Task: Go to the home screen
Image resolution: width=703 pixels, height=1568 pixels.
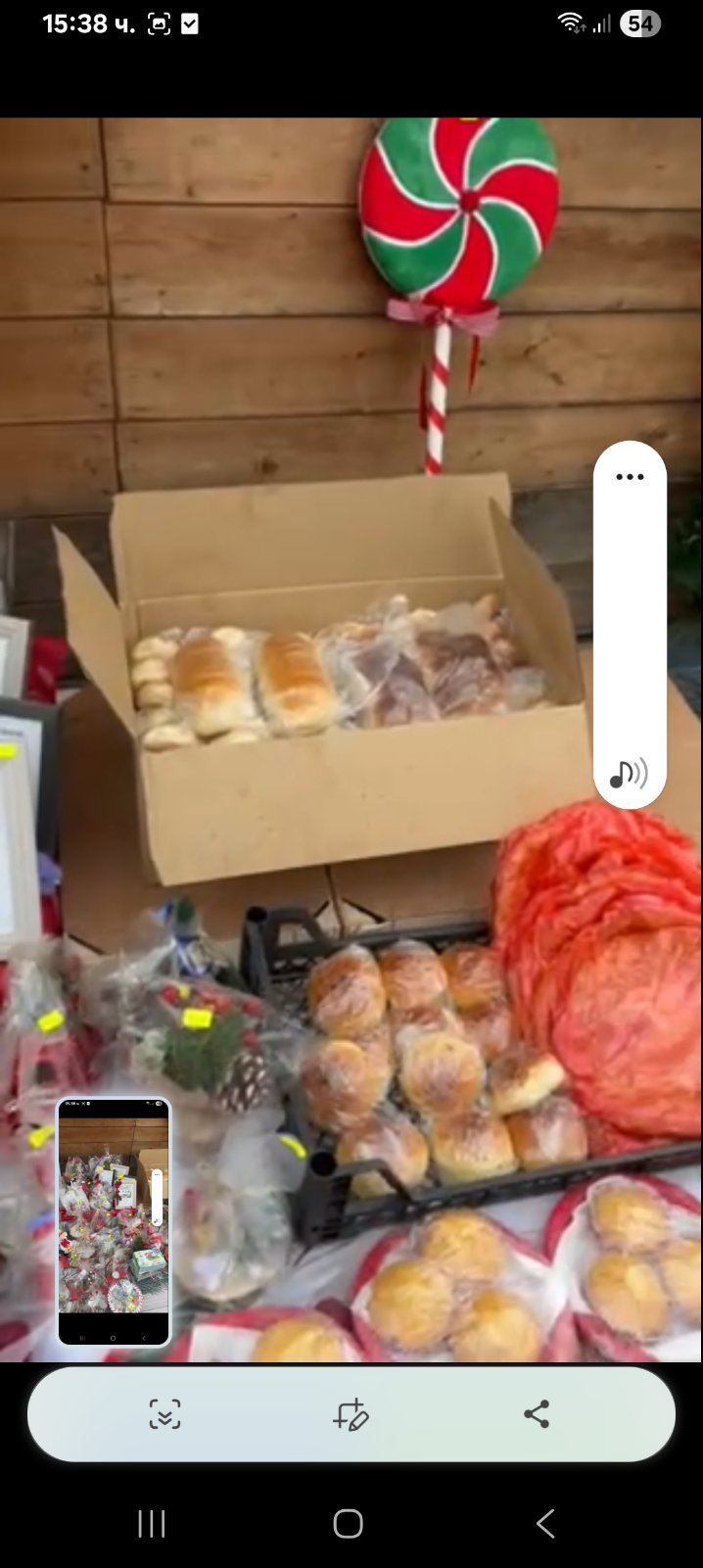Action: point(349,1523)
